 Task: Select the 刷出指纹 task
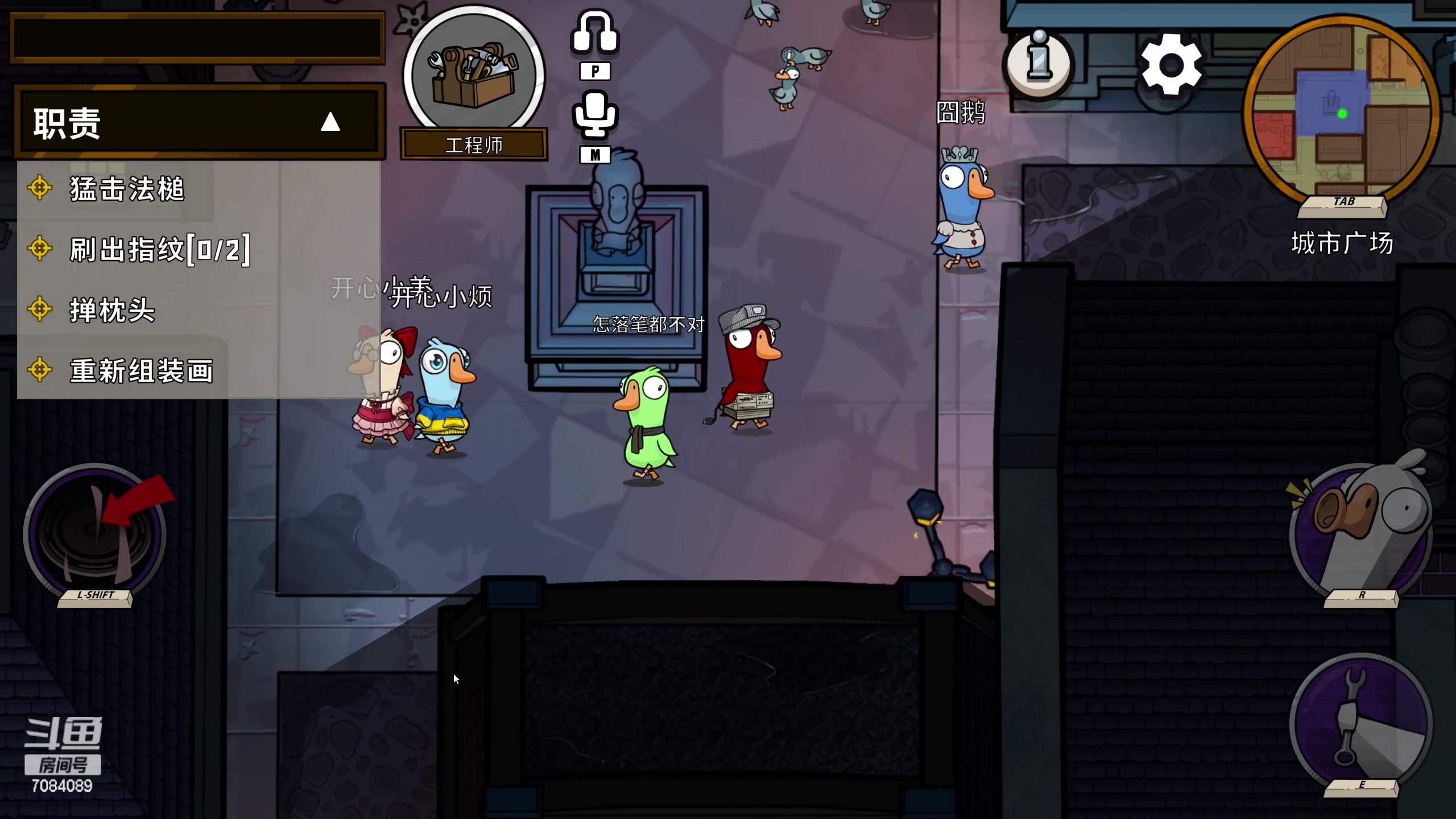[159, 249]
